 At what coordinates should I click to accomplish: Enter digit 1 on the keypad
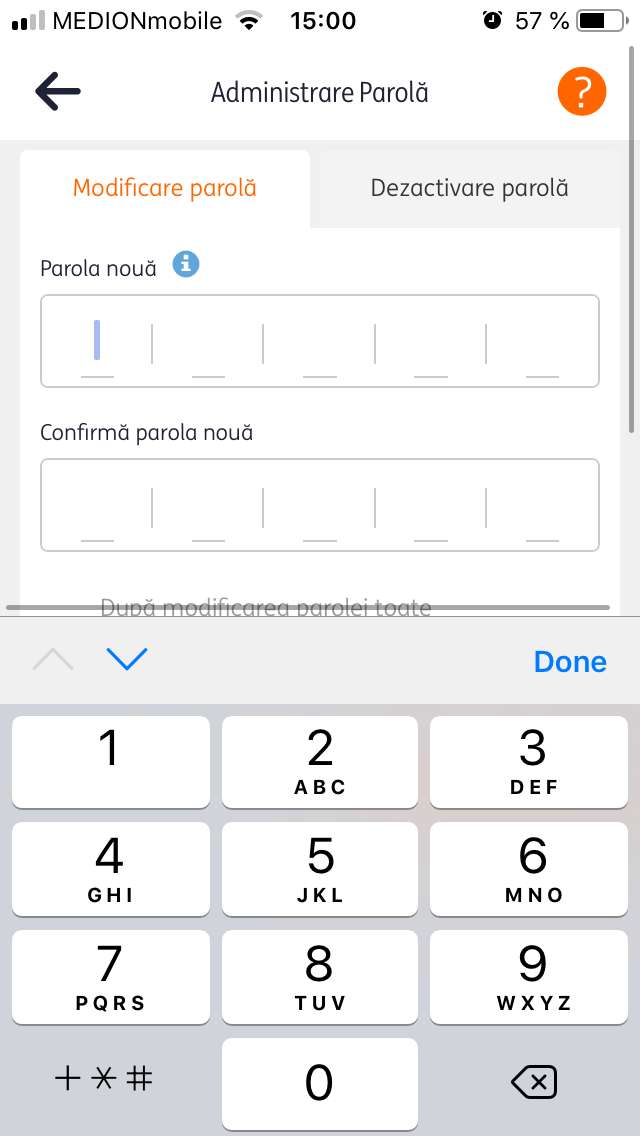pyautogui.click(x=110, y=761)
